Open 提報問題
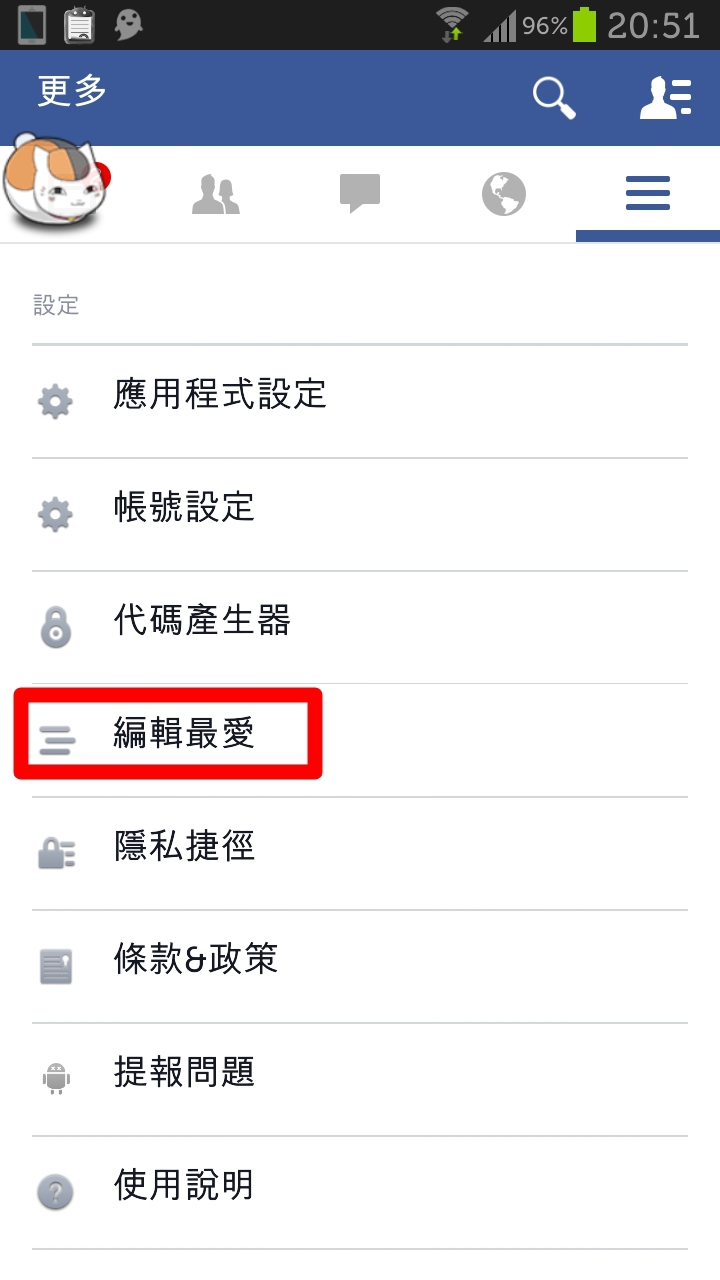The image size is (720, 1280). (360, 1080)
